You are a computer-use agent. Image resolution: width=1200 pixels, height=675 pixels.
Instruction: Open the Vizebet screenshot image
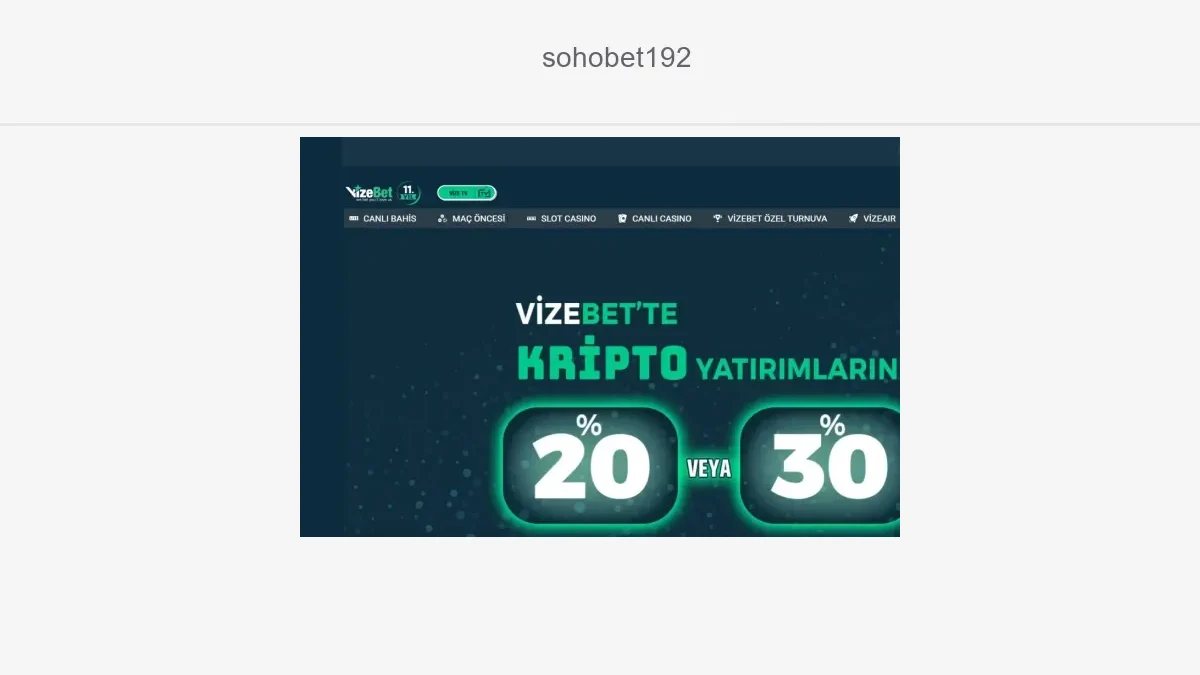[600, 337]
